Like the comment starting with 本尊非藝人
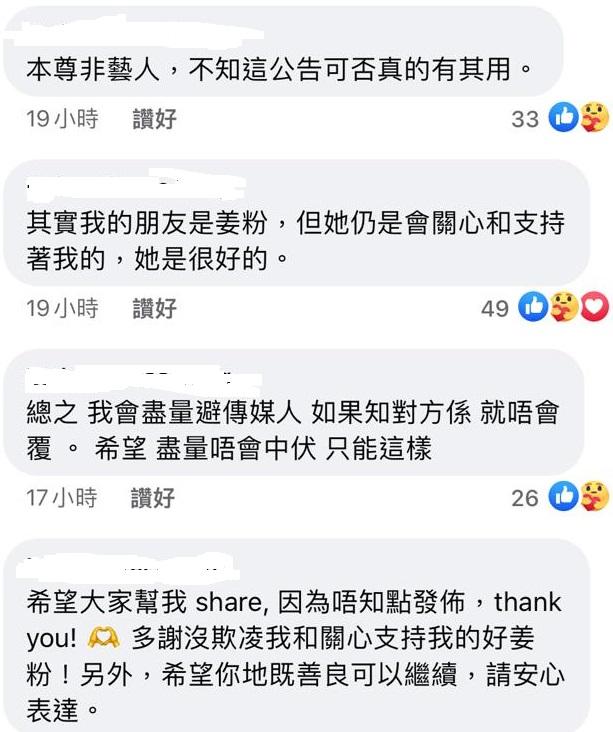The width and height of the screenshot is (613, 732). click(x=154, y=119)
